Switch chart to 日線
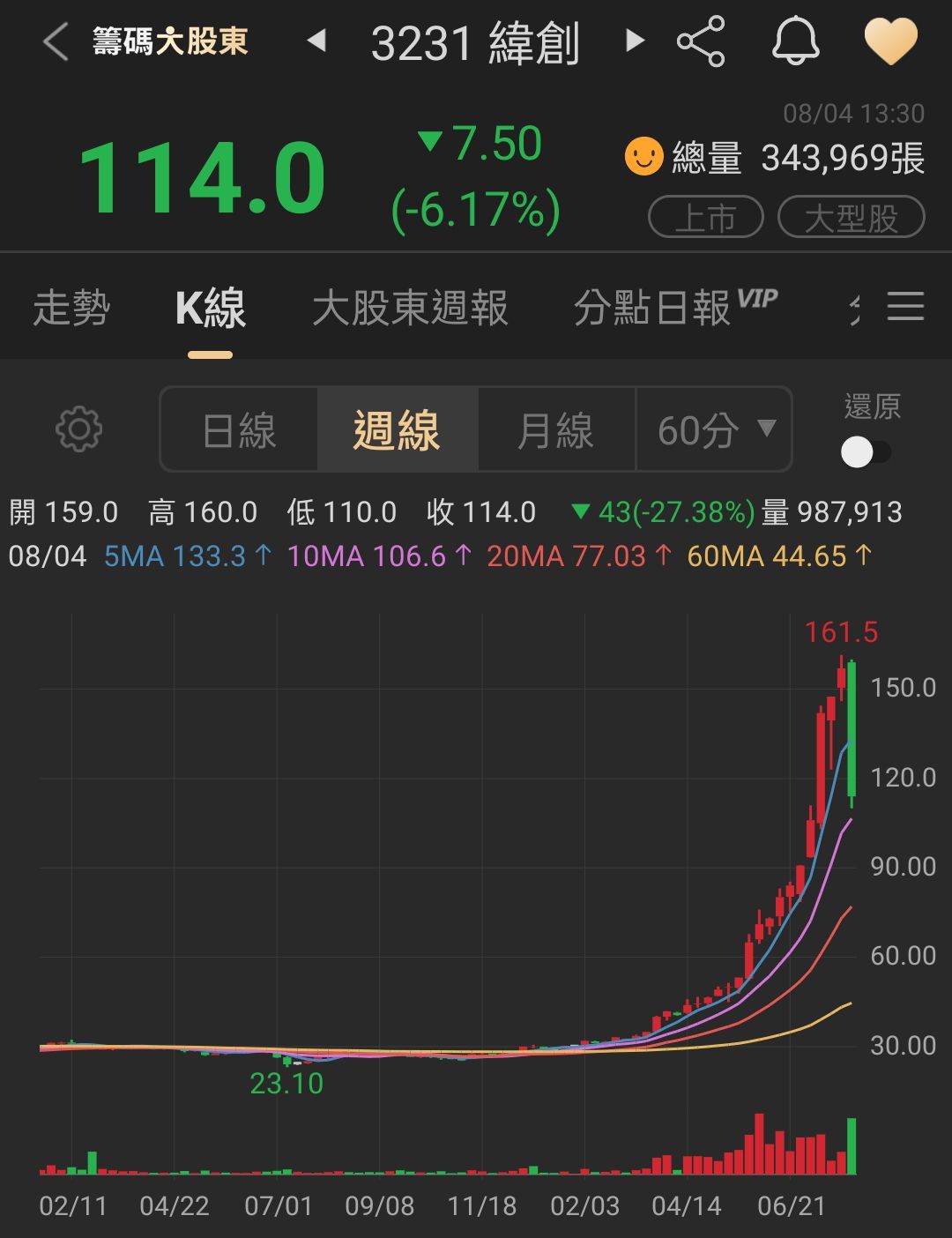The image size is (952, 1238). pyautogui.click(x=239, y=430)
